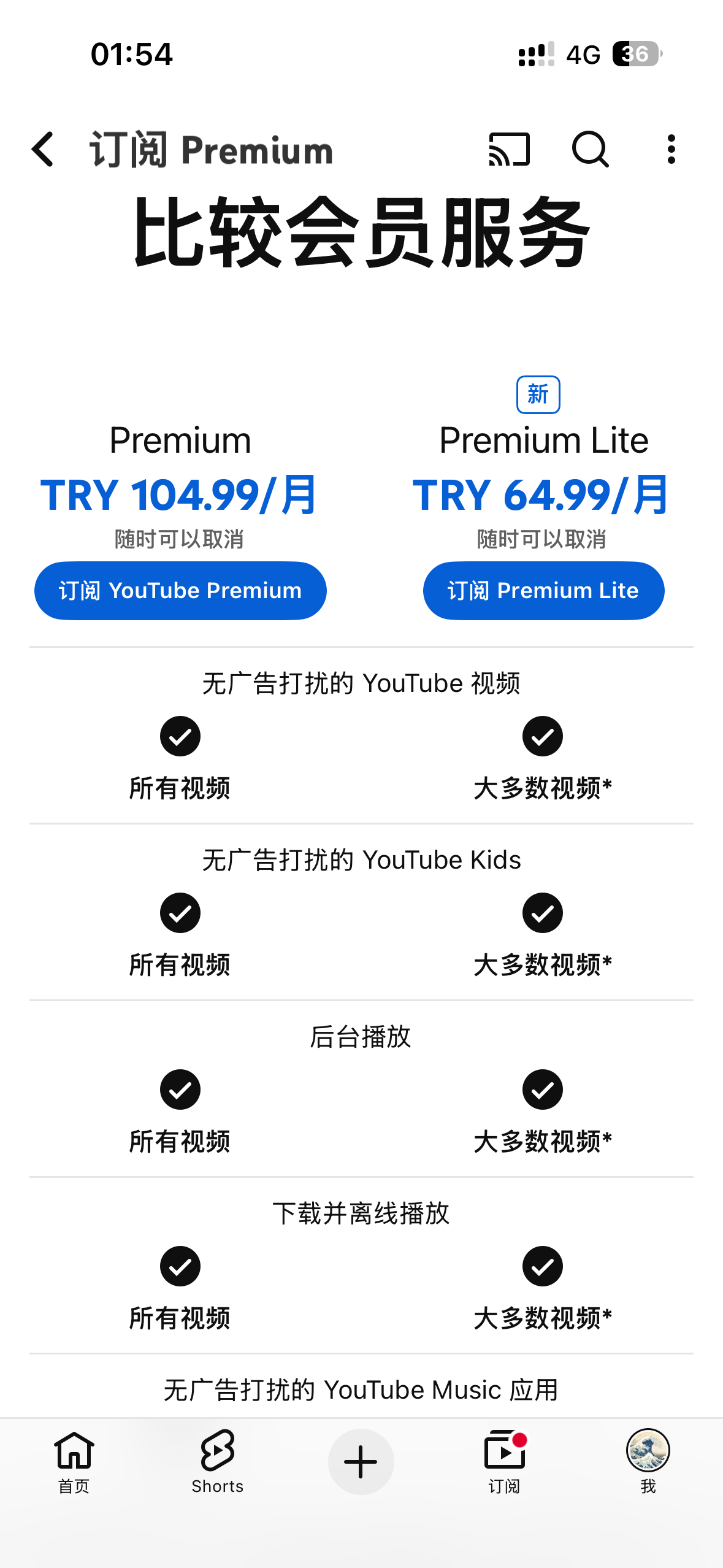Open the Shorts tab
Viewport: 723px width, 1568px height.
(x=218, y=1461)
